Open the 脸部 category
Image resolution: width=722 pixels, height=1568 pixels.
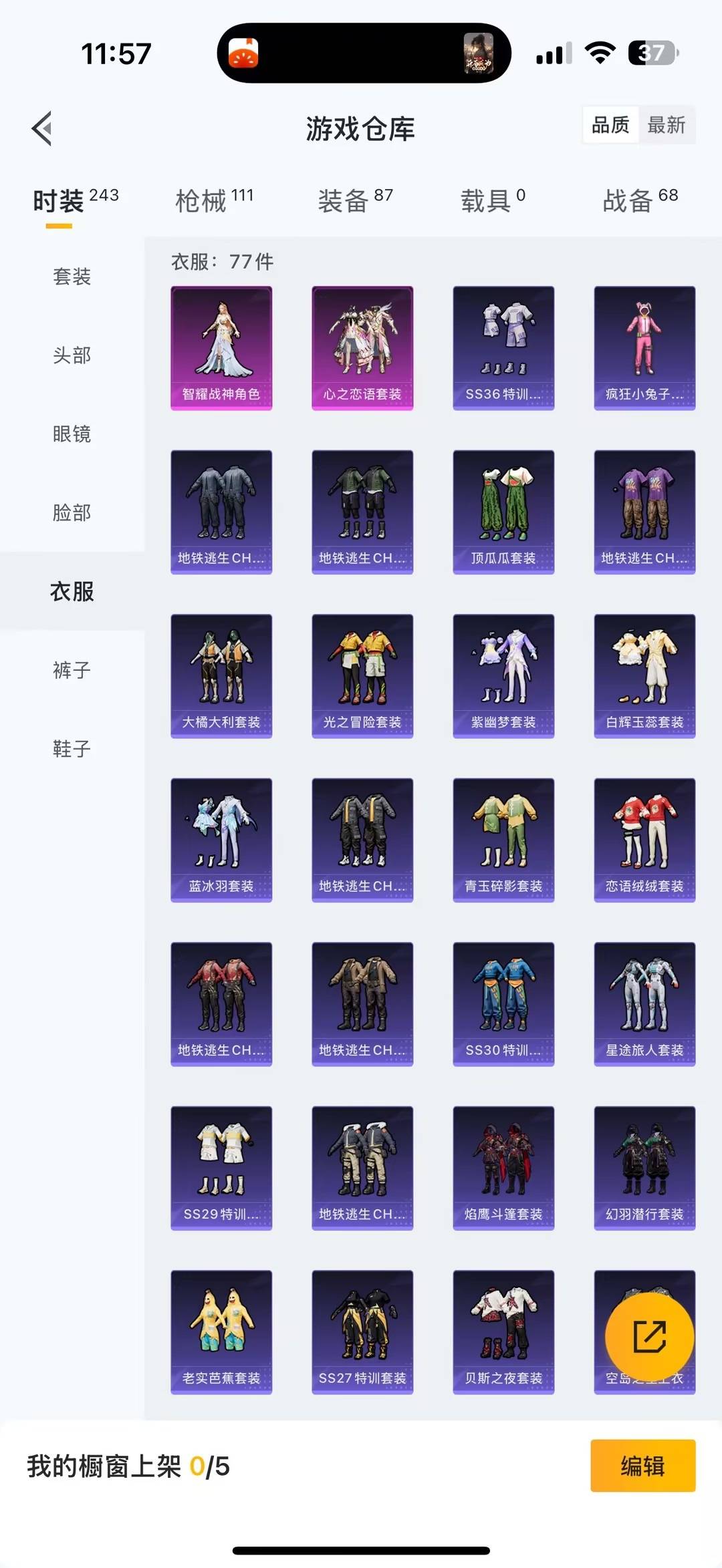pyautogui.click(x=72, y=513)
